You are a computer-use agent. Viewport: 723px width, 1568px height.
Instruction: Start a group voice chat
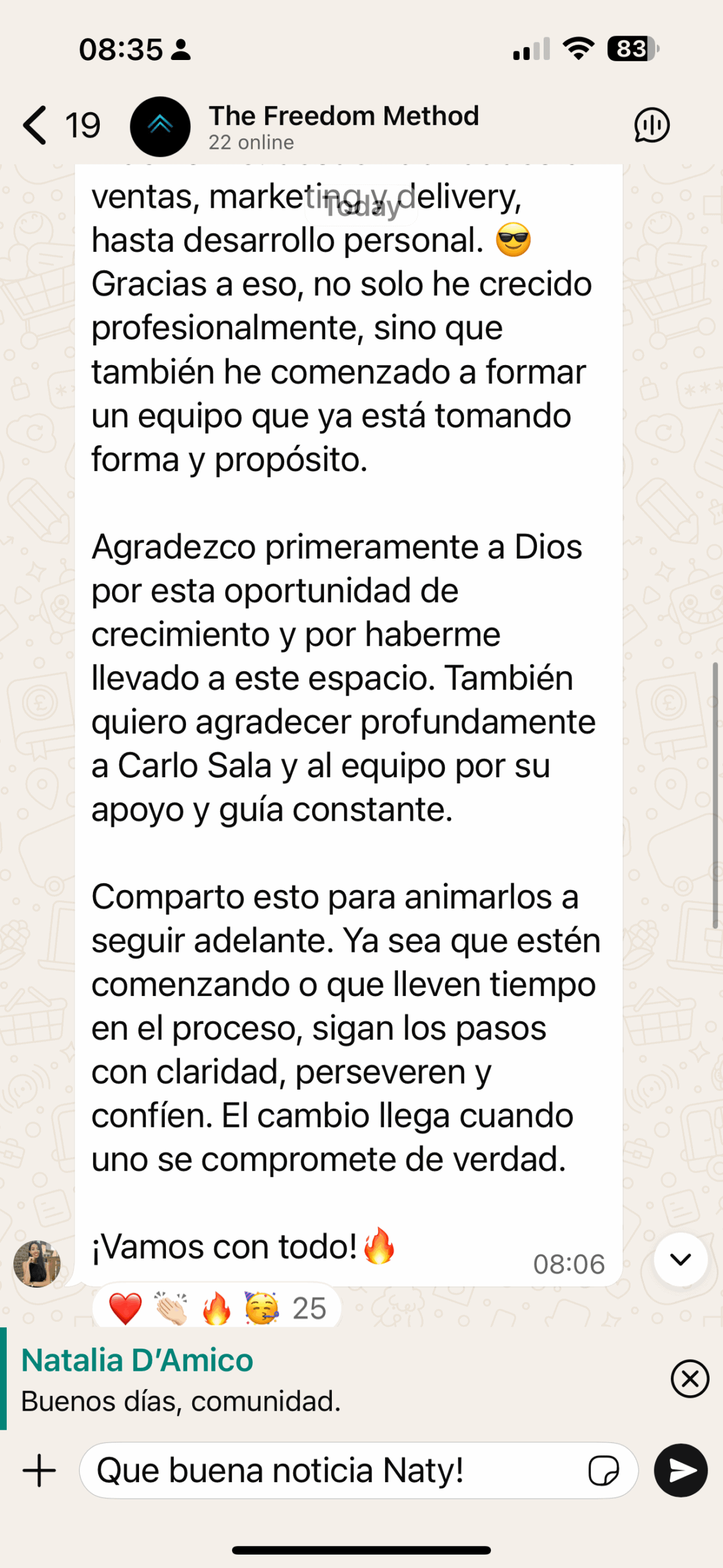pos(651,126)
